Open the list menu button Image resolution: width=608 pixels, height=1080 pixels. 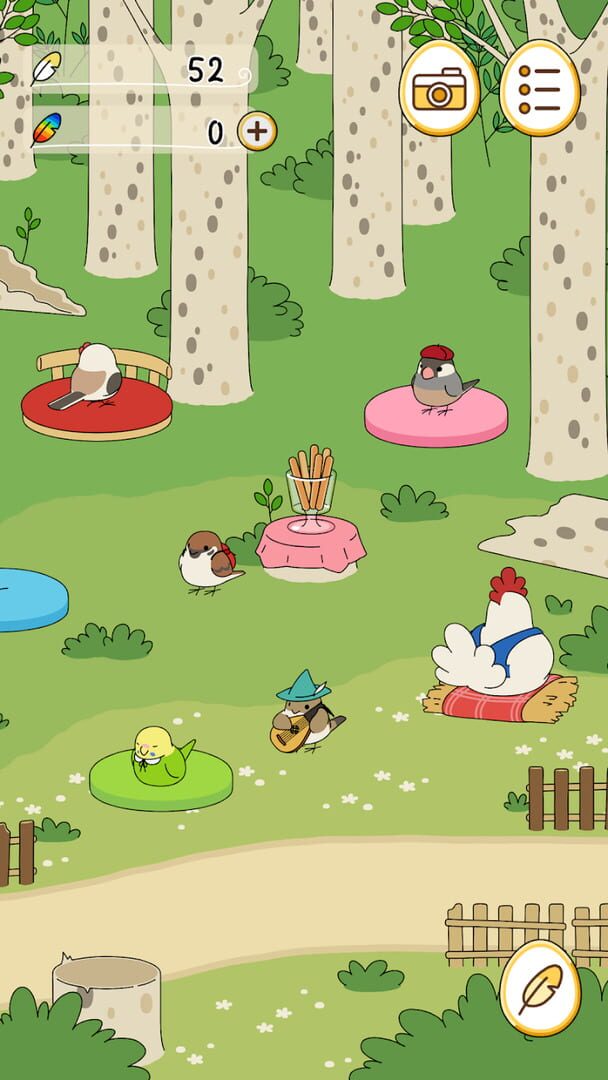(x=540, y=89)
